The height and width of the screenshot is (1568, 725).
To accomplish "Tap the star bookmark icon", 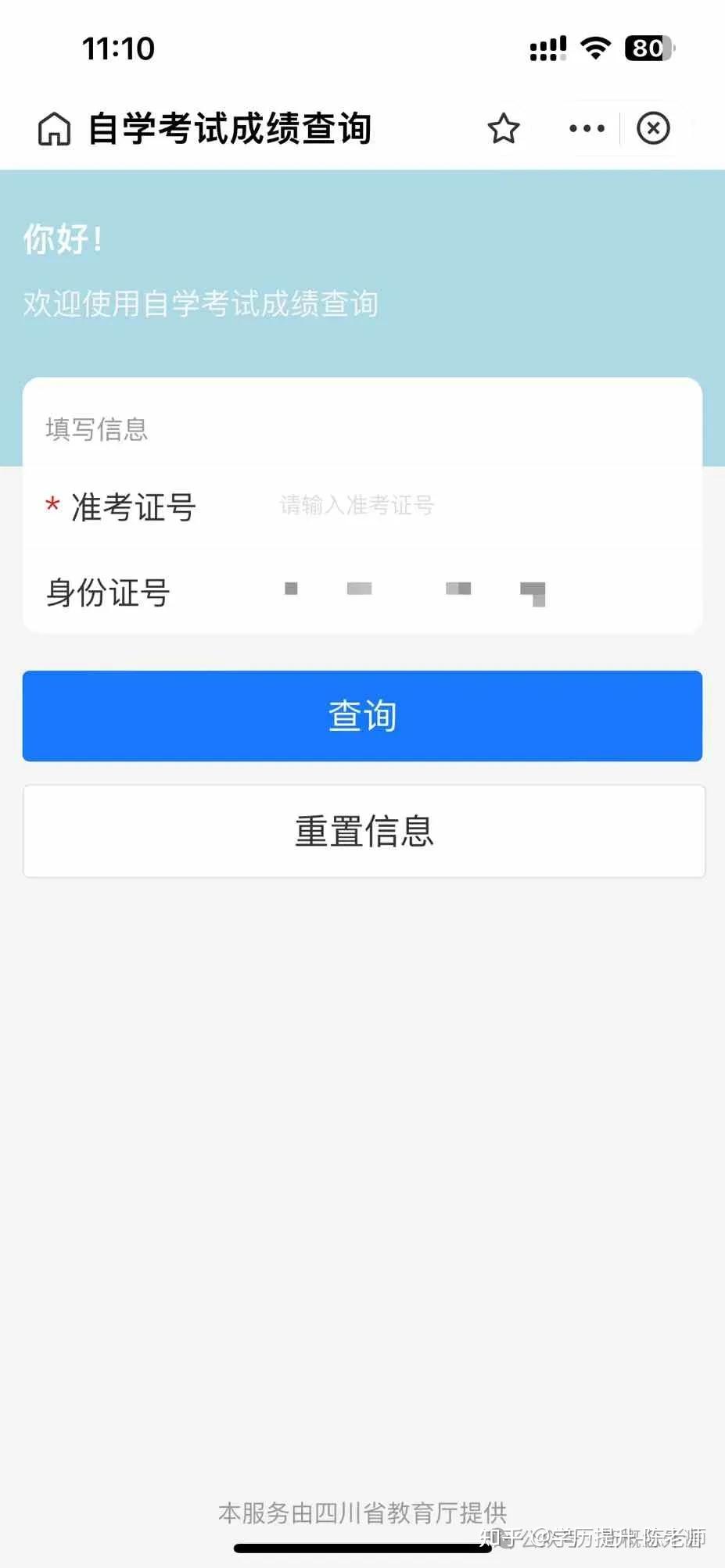I will pyautogui.click(x=503, y=128).
